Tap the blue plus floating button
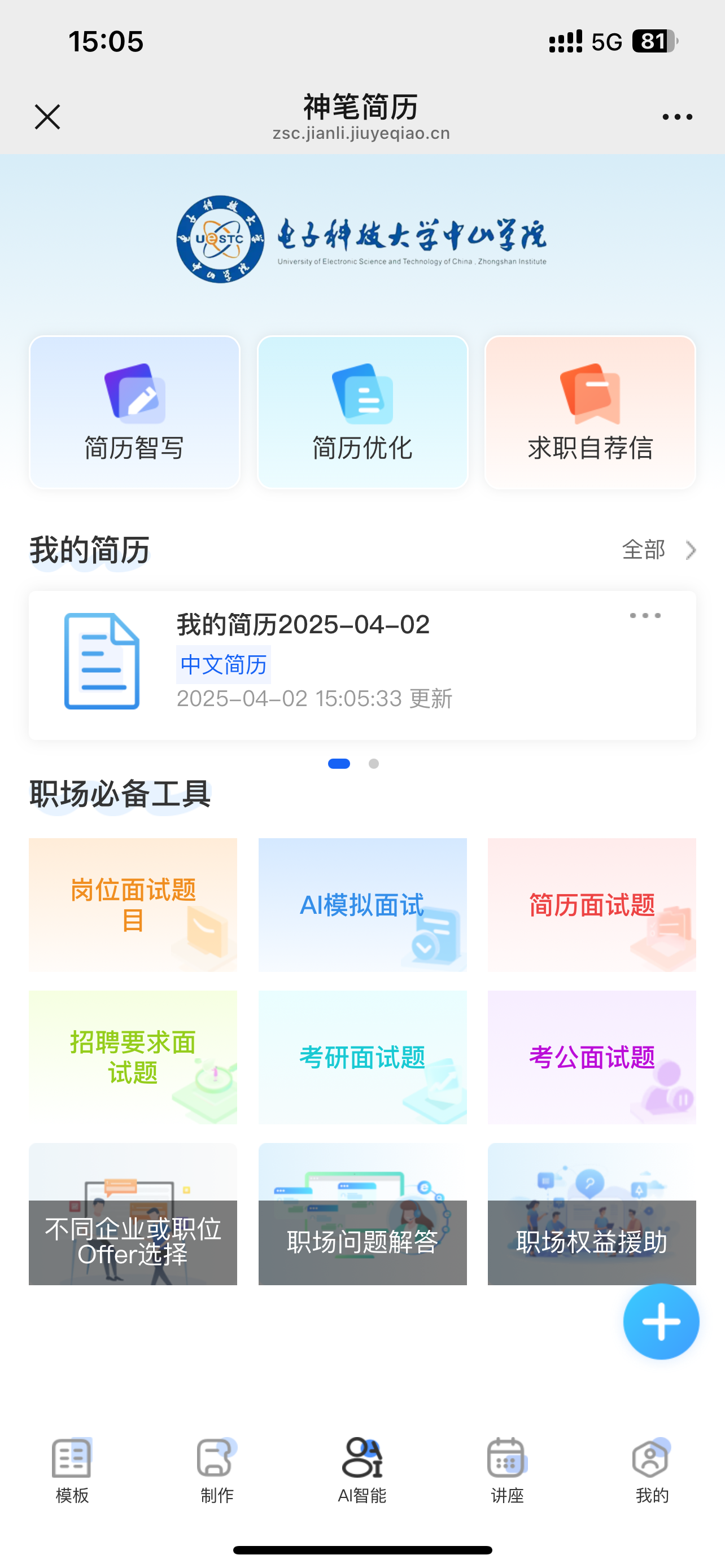The image size is (725, 1568). click(661, 1321)
